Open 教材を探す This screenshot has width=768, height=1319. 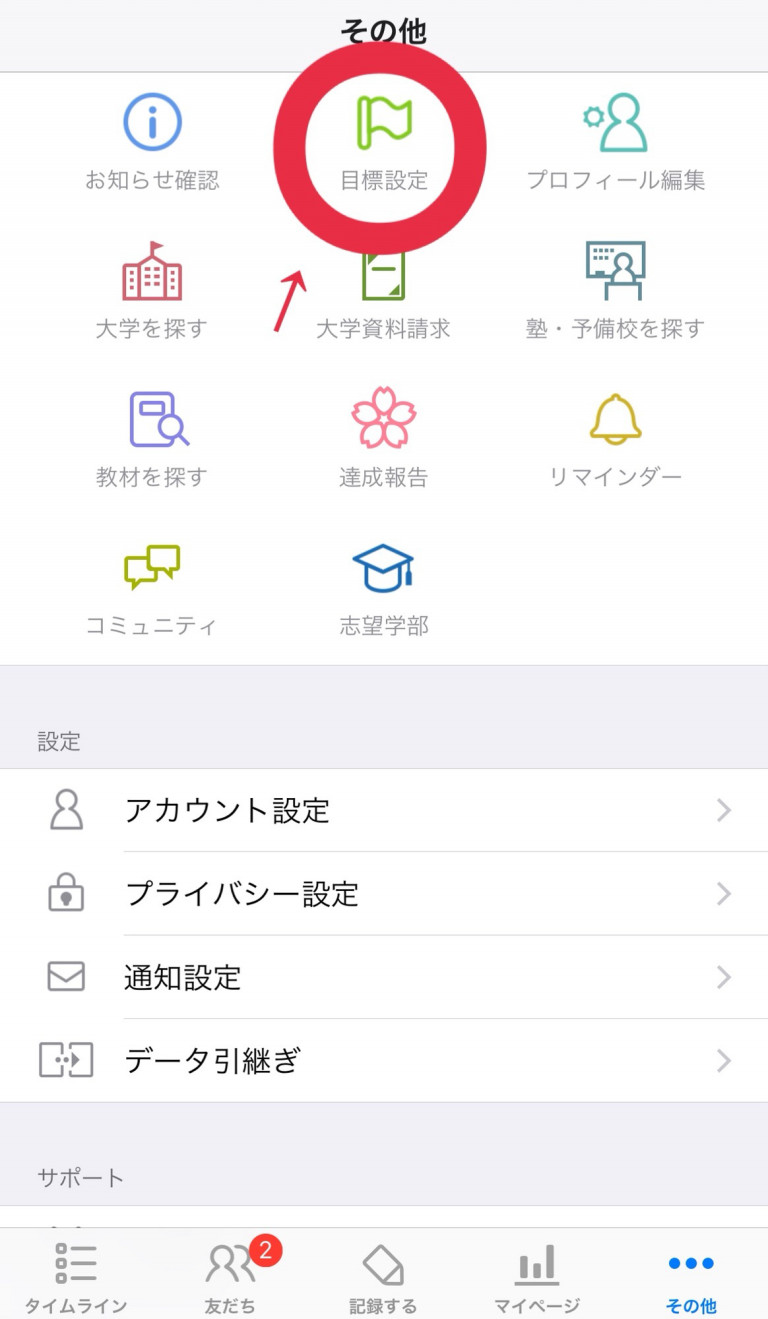pos(152,438)
